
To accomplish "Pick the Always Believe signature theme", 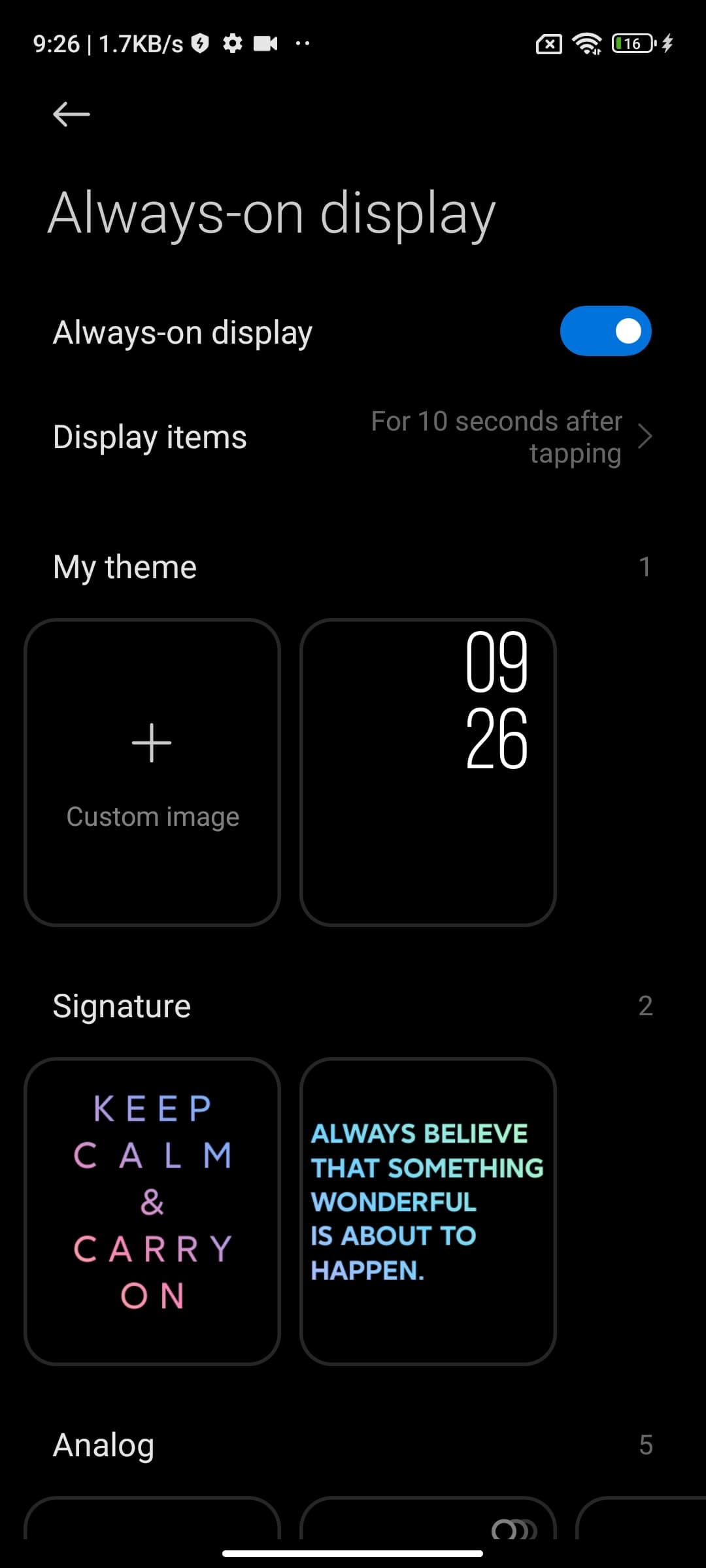I will [x=428, y=1211].
